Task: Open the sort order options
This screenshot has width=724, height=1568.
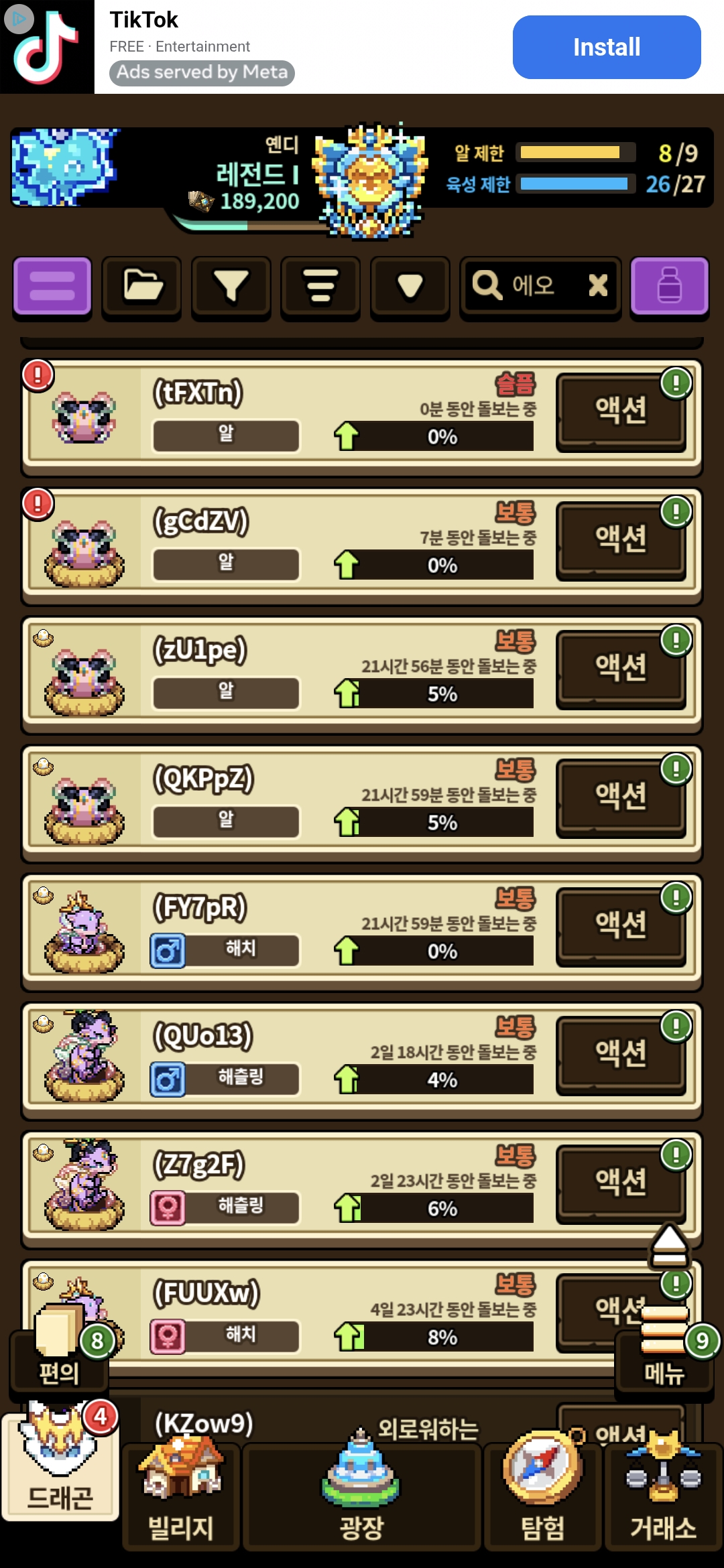Action: click(320, 286)
